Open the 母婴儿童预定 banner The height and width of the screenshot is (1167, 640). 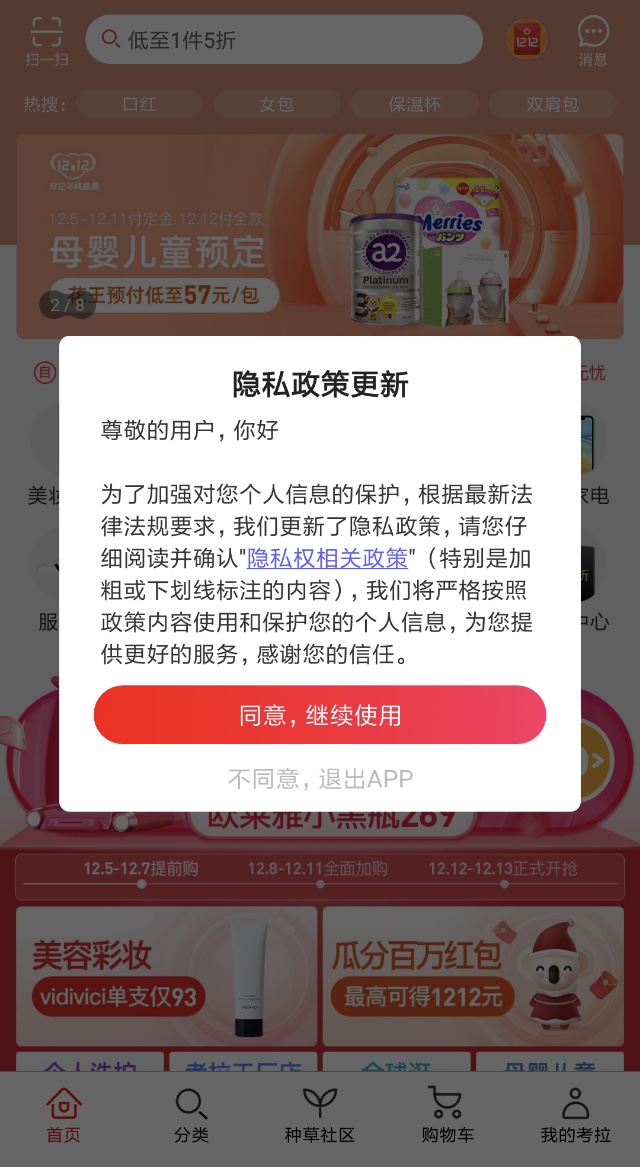pyautogui.click(x=319, y=237)
